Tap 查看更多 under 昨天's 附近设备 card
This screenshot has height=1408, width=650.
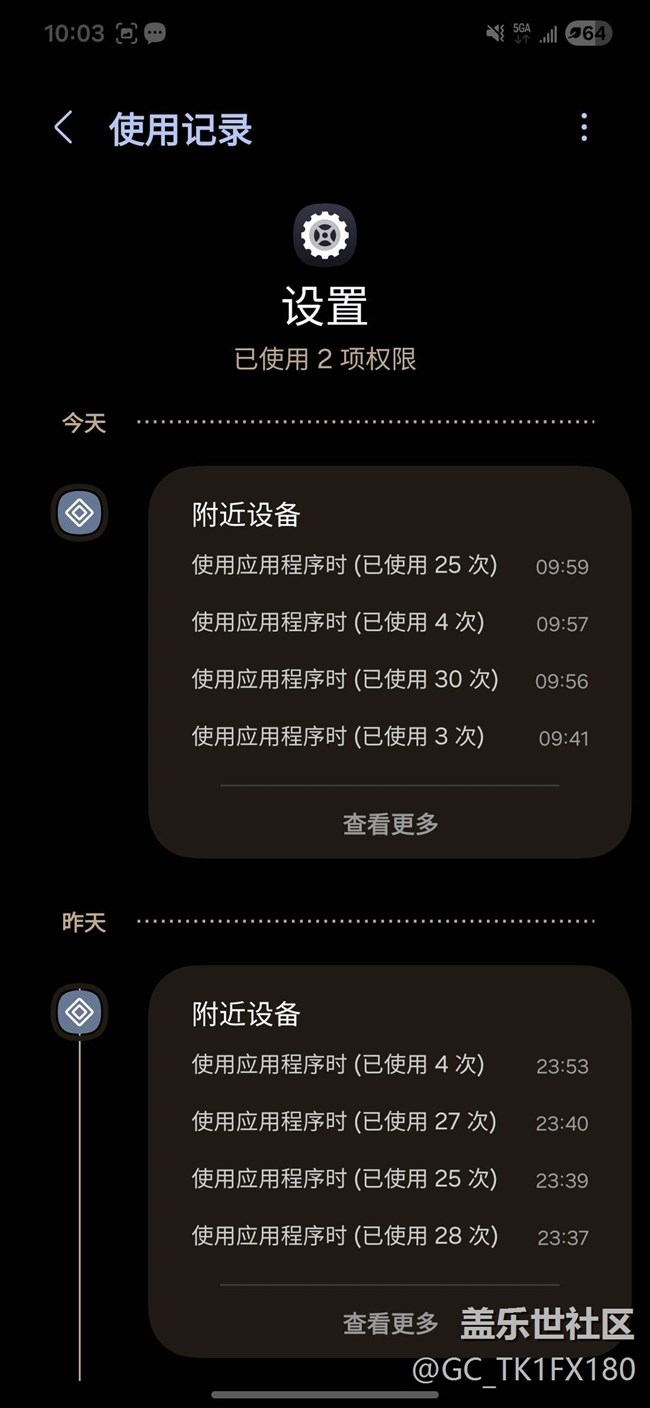[390, 1324]
